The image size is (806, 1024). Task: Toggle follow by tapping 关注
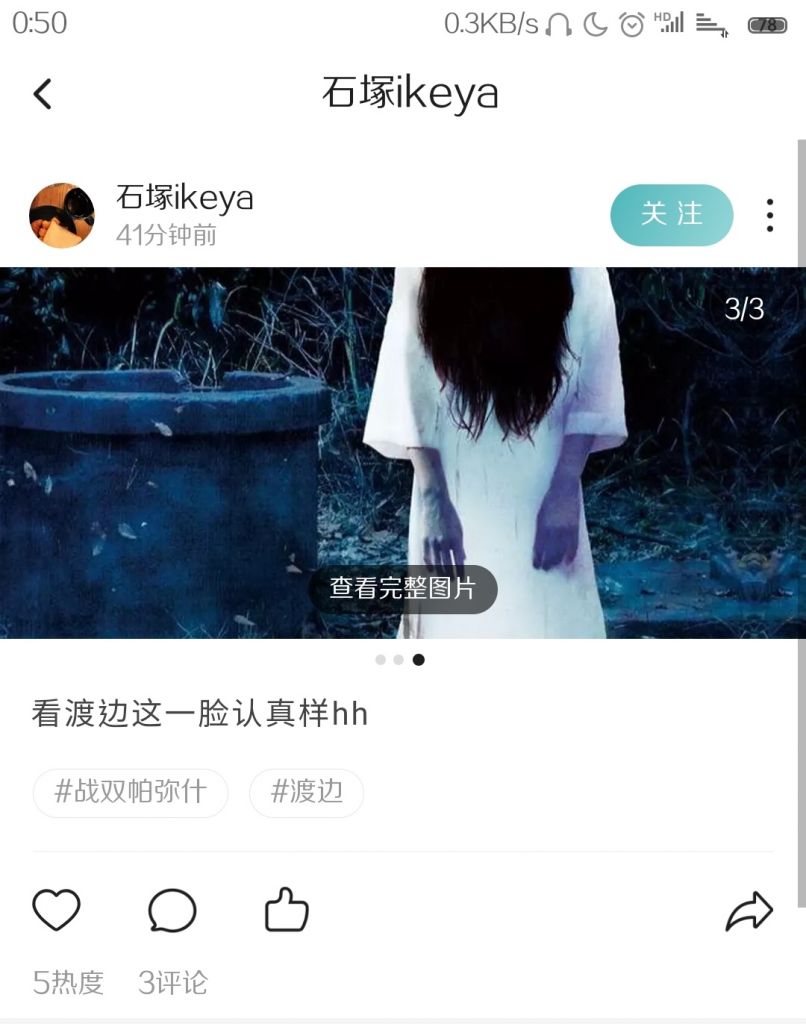click(x=671, y=214)
